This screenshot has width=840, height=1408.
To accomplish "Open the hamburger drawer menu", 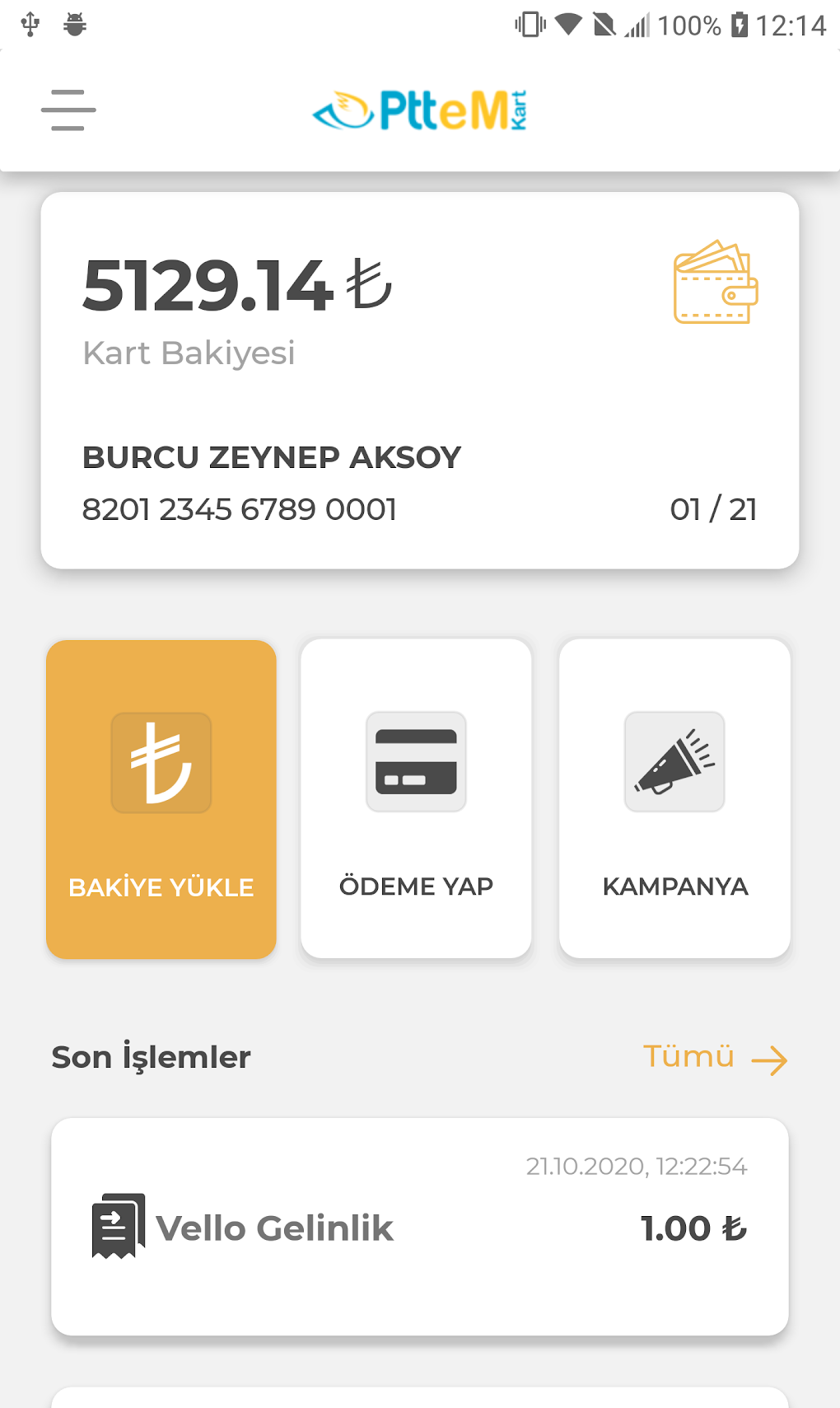I will click(x=68, y=110).
